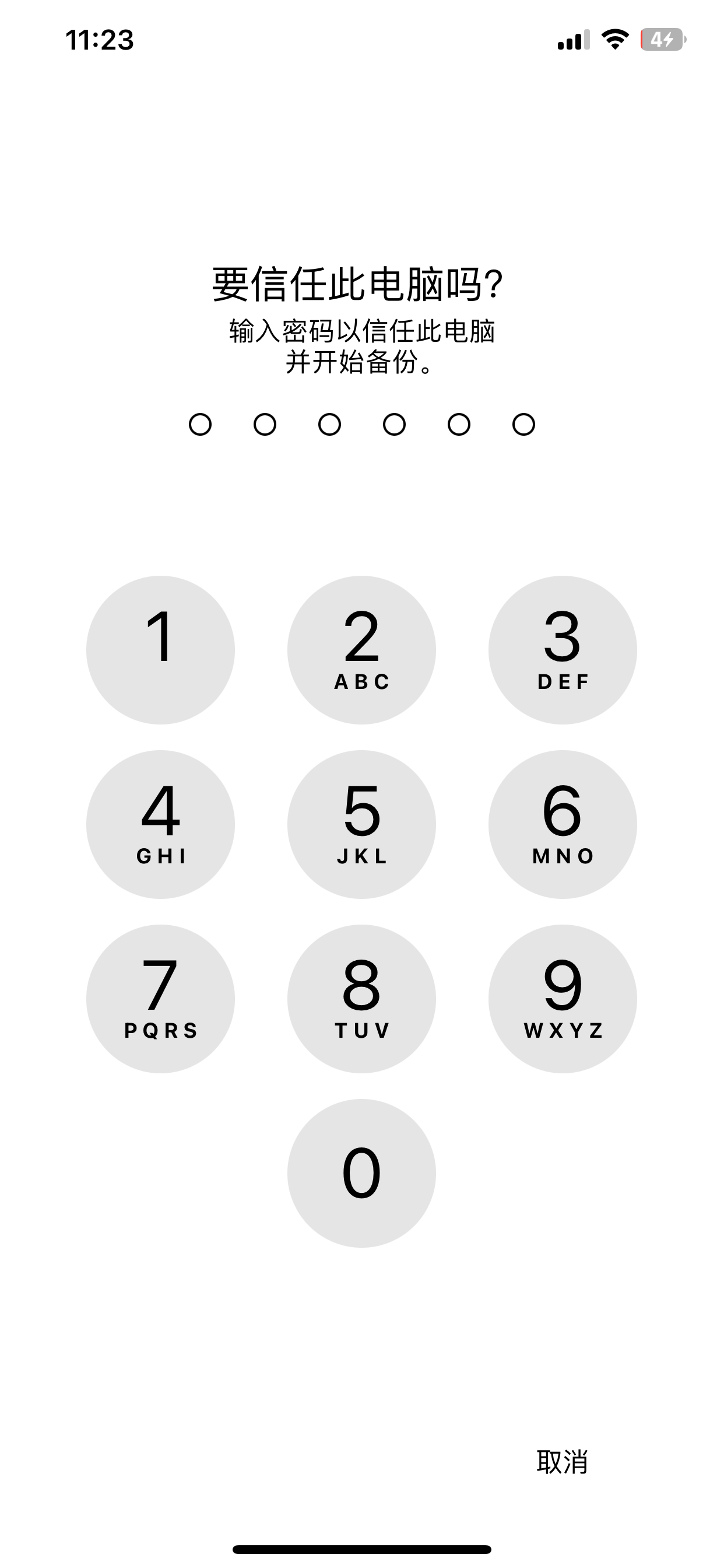Image resolution: width=724 pixels, height=1568 pixels.
Task: Tap the 9 WXYZ key
Action: (563, 997)
